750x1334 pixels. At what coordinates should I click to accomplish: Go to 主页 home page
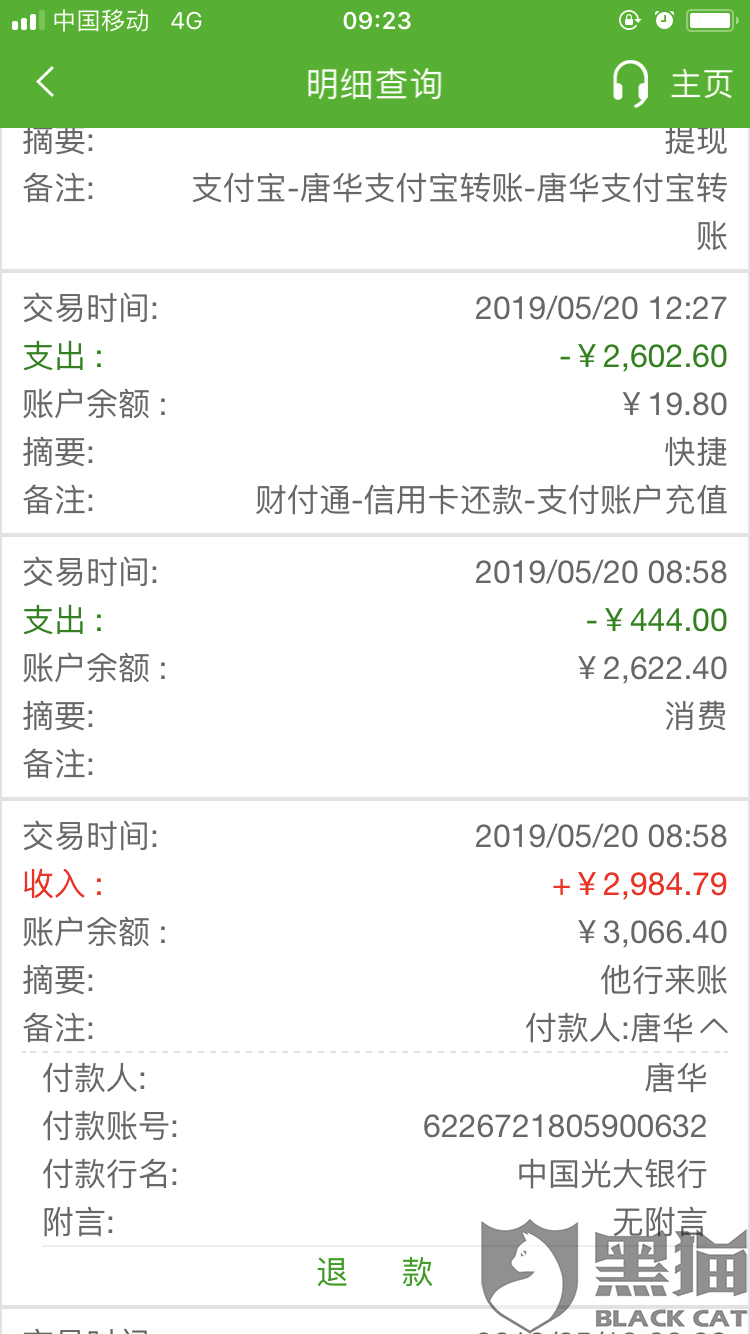[x=701, y=84]
